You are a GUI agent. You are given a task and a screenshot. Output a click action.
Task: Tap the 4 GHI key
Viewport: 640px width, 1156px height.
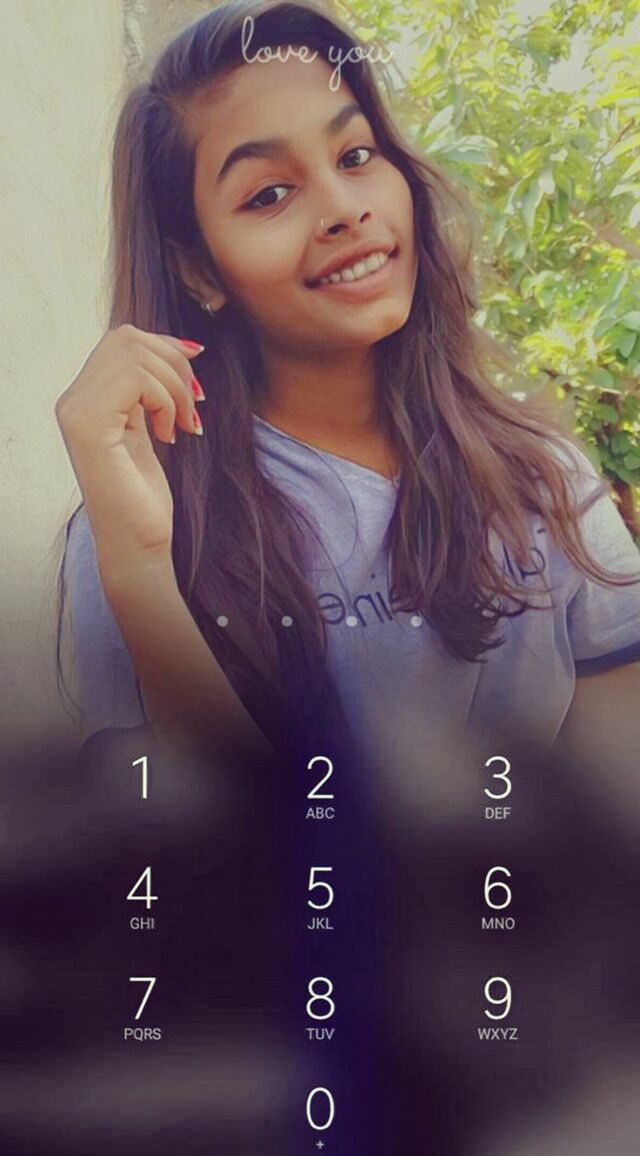[142, 897]
